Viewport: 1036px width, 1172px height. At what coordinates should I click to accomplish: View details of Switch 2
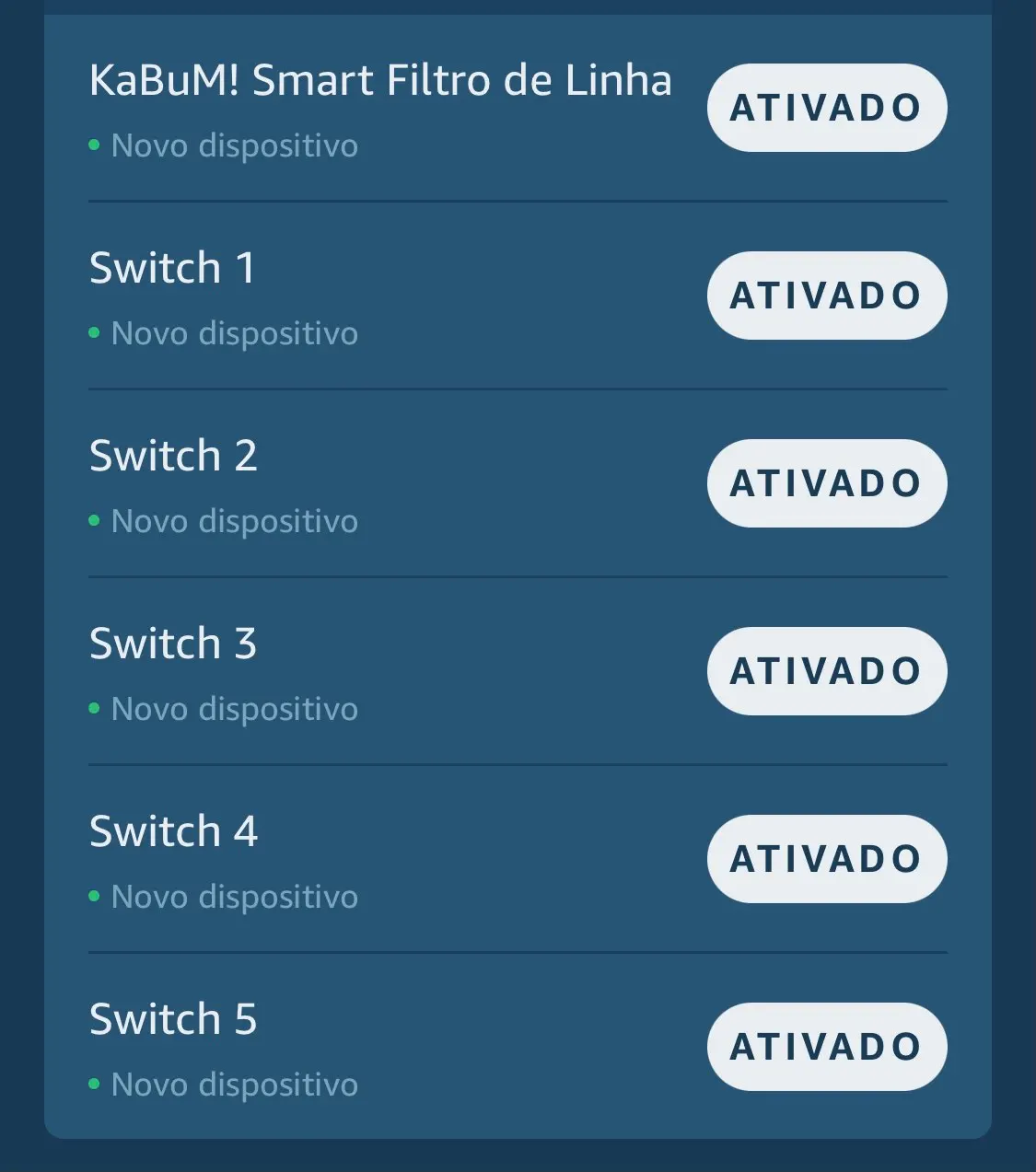[173, 457]
